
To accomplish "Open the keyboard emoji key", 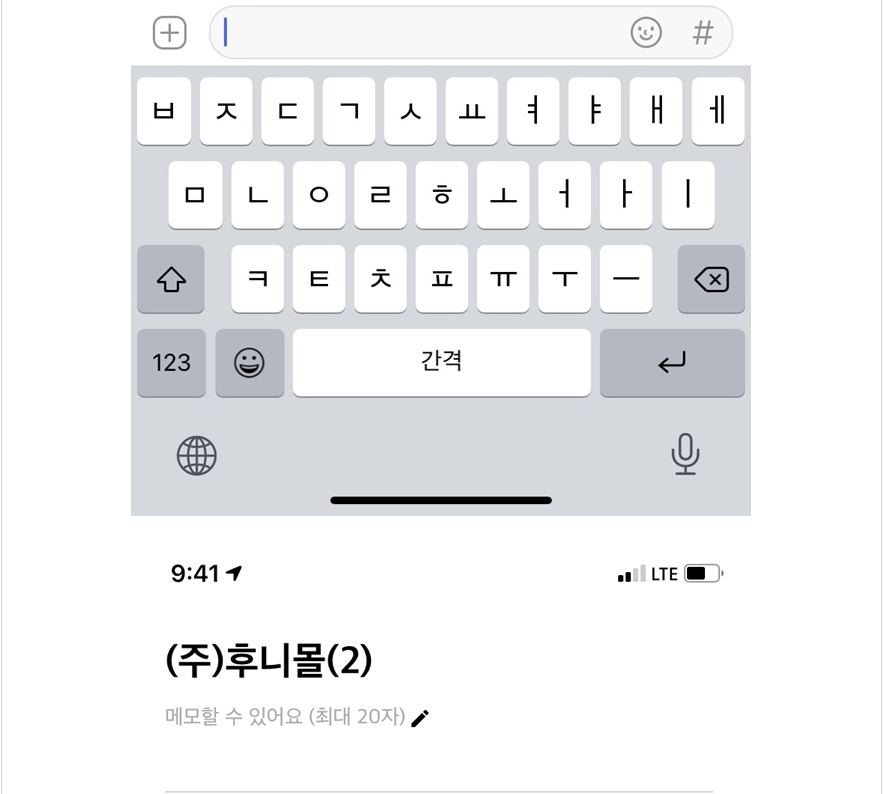I will [249, 363].
